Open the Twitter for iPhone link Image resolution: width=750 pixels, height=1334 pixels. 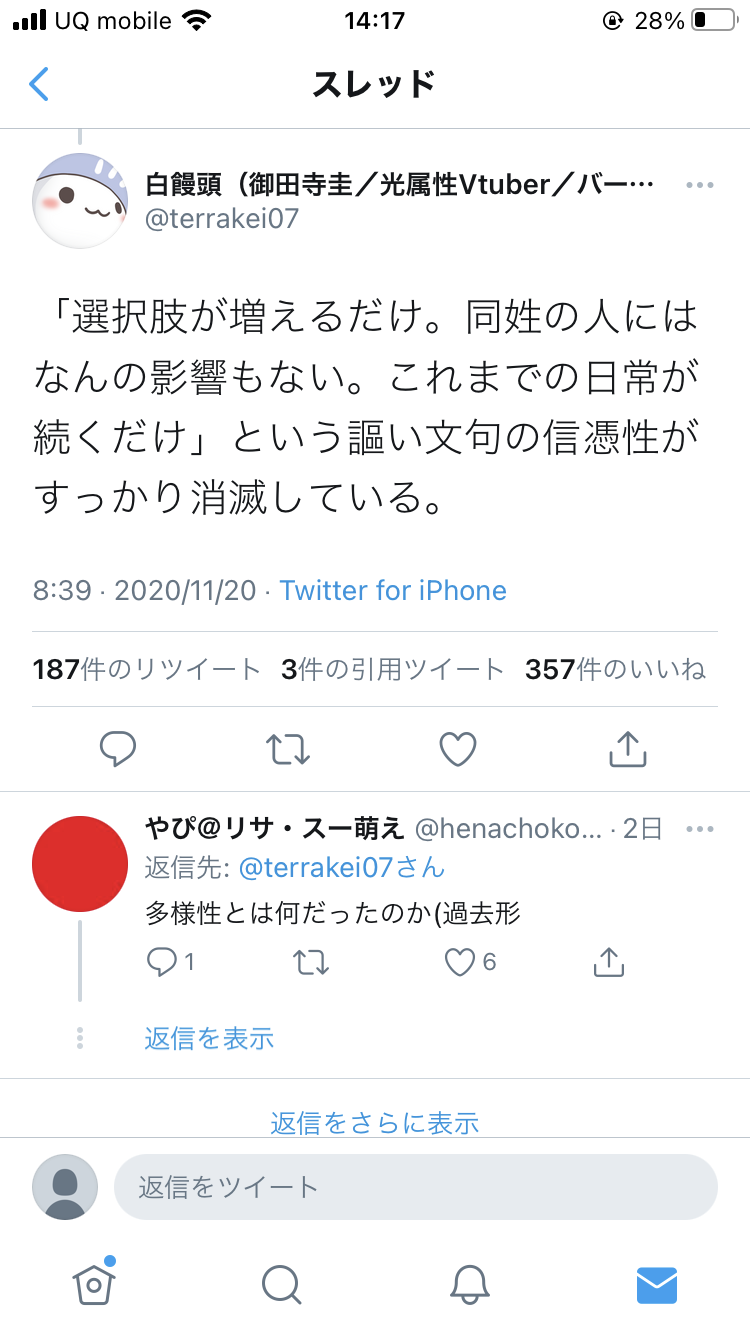coord(393,590)
